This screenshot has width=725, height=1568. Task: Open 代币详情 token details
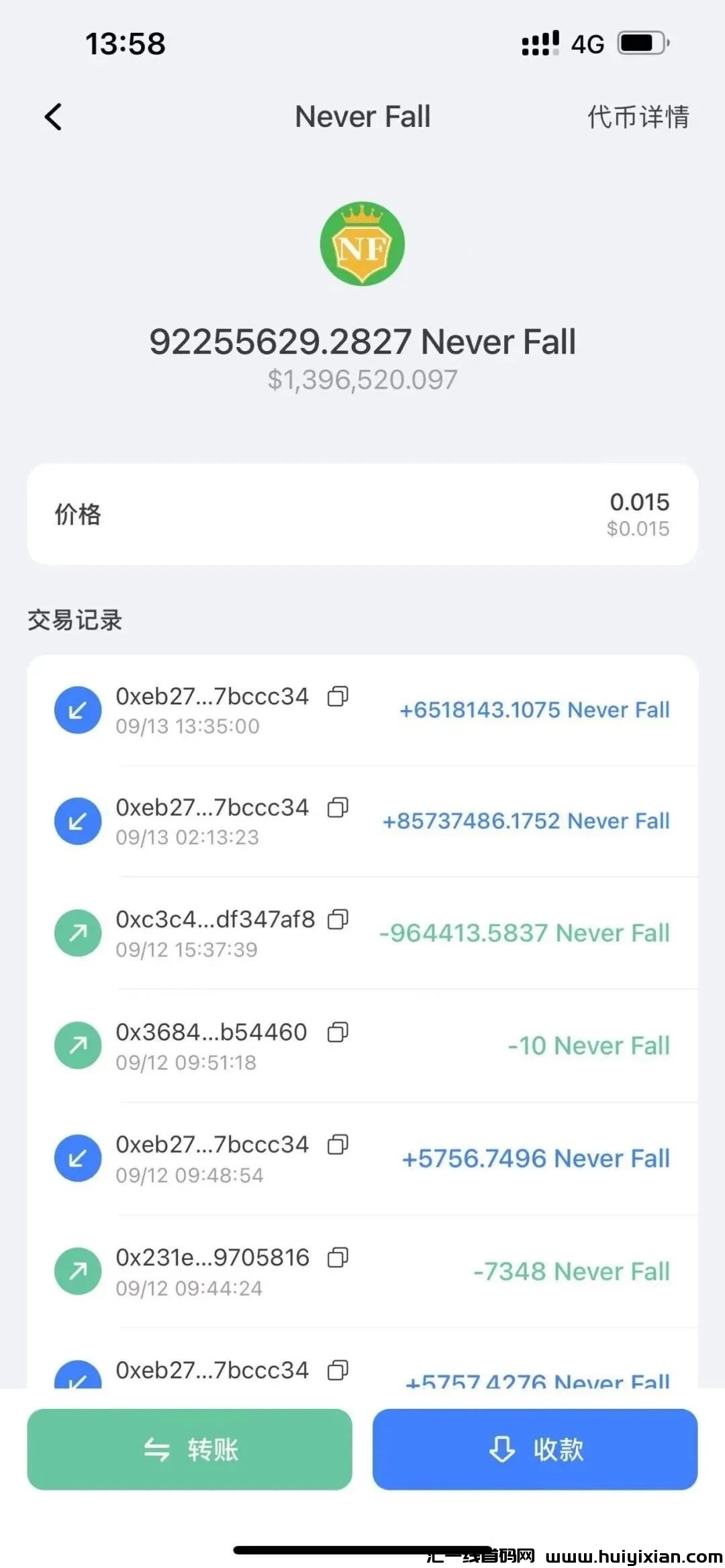pyautogui.click(x=636, y=118)
